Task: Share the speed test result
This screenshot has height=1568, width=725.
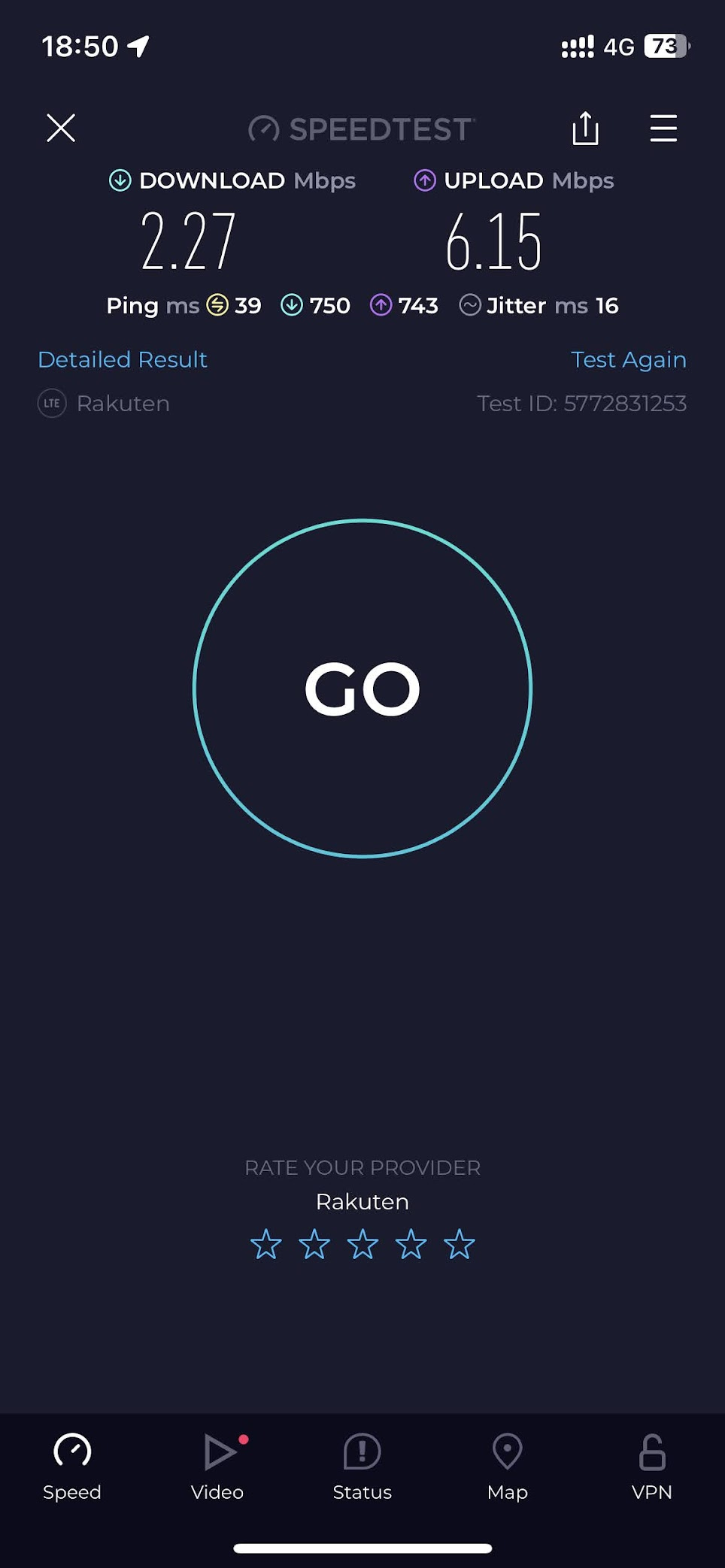Action: pyautogui.click(x=585, y=129)
